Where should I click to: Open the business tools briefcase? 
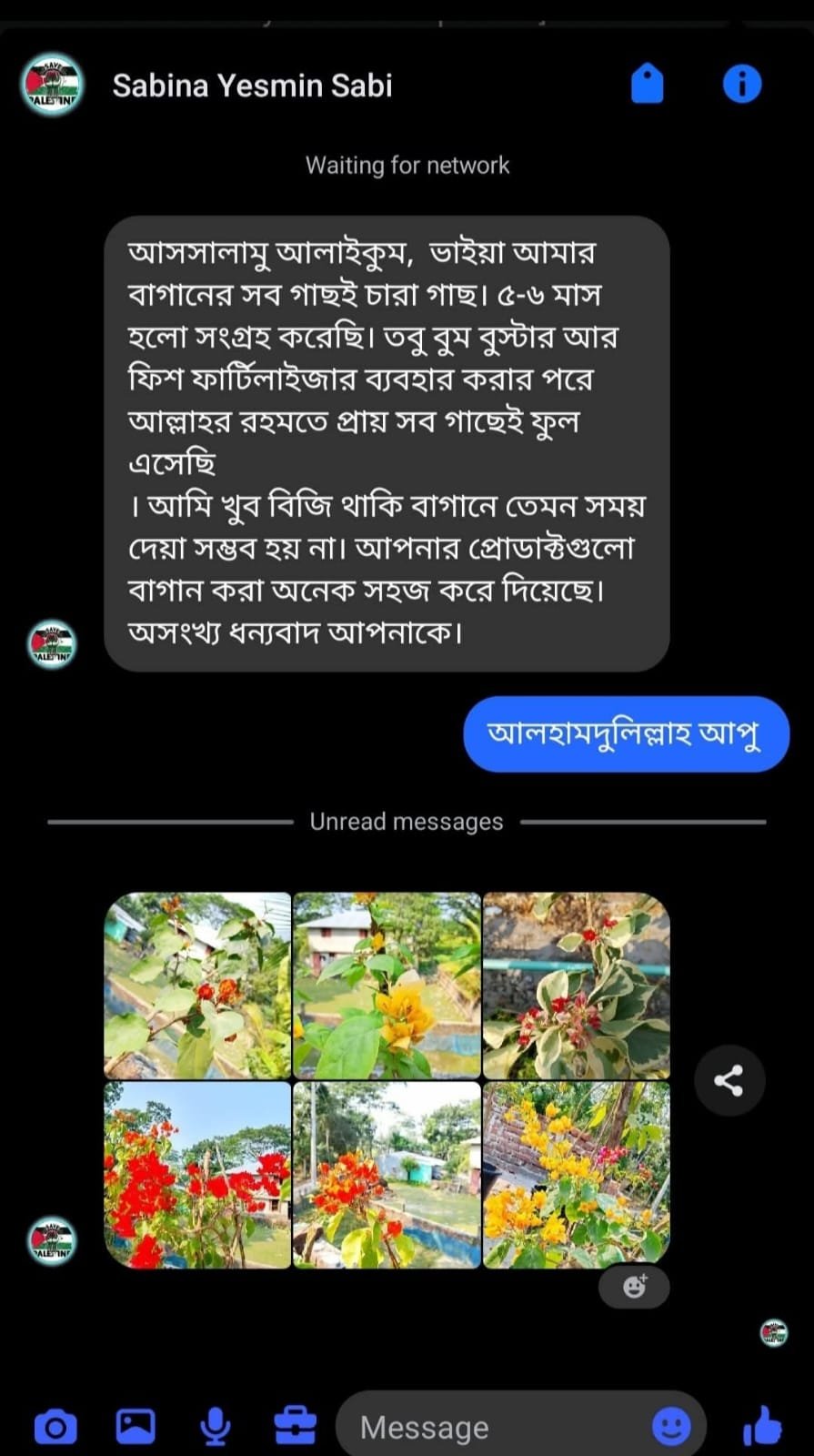tap(296, 1426)
